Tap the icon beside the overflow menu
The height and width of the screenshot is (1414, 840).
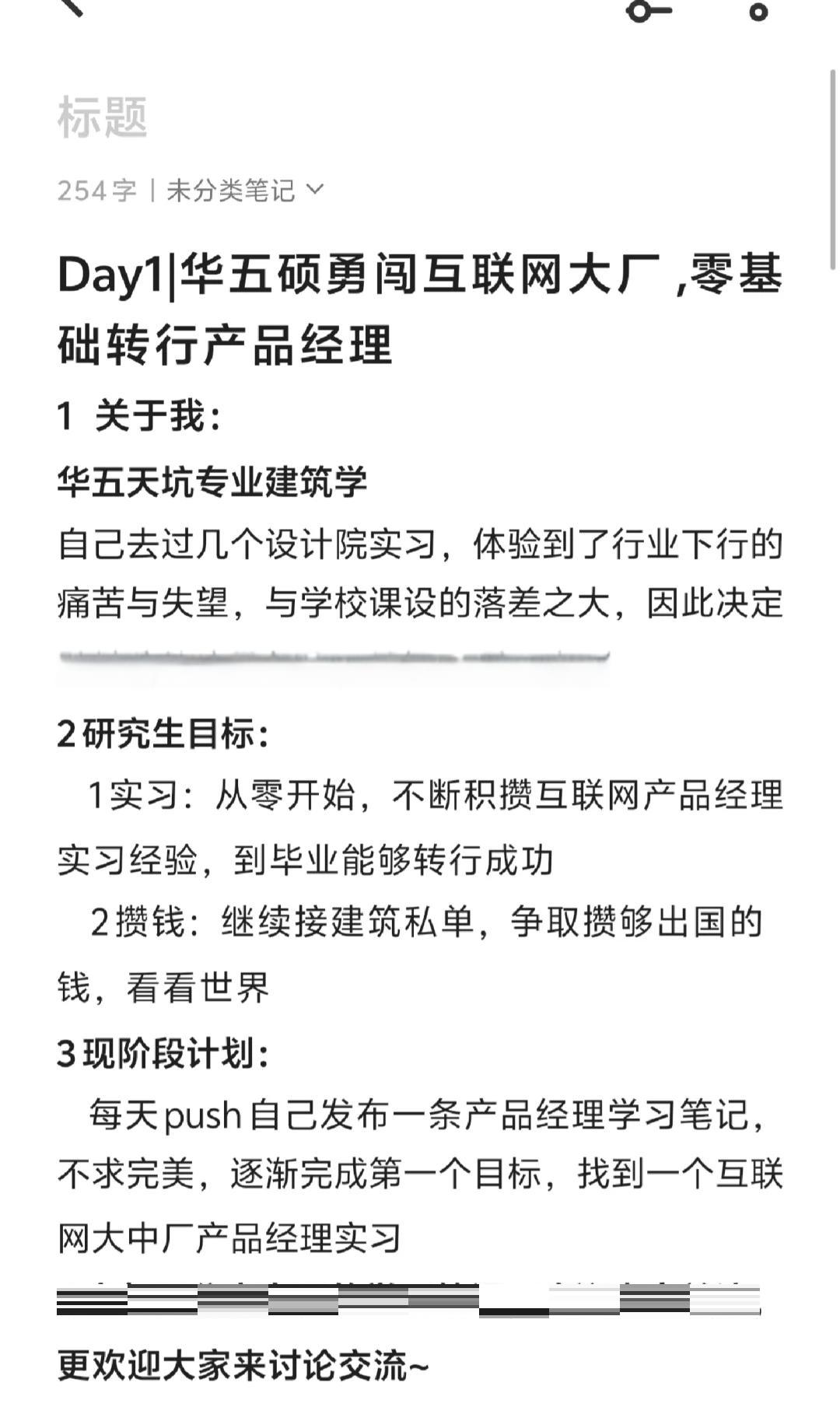tap(649, 10)
